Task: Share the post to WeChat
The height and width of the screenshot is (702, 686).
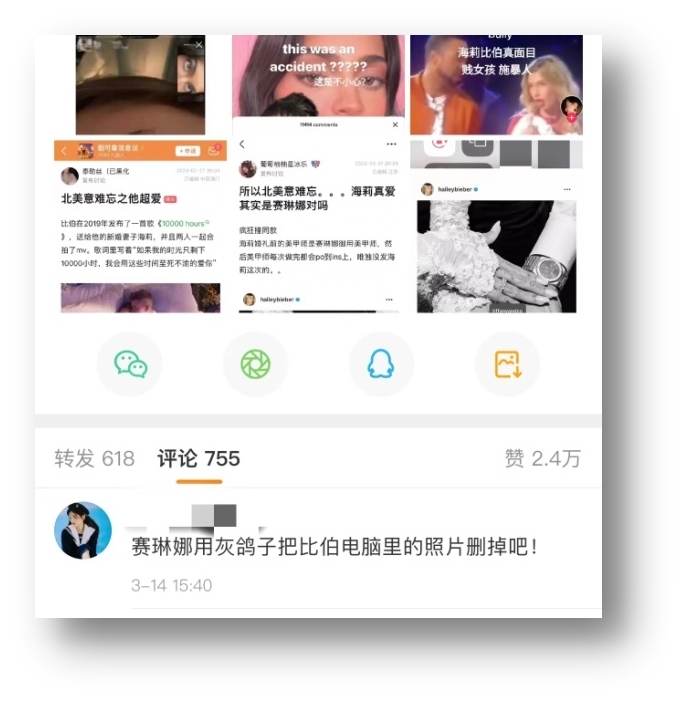Action: pos(130,364)
